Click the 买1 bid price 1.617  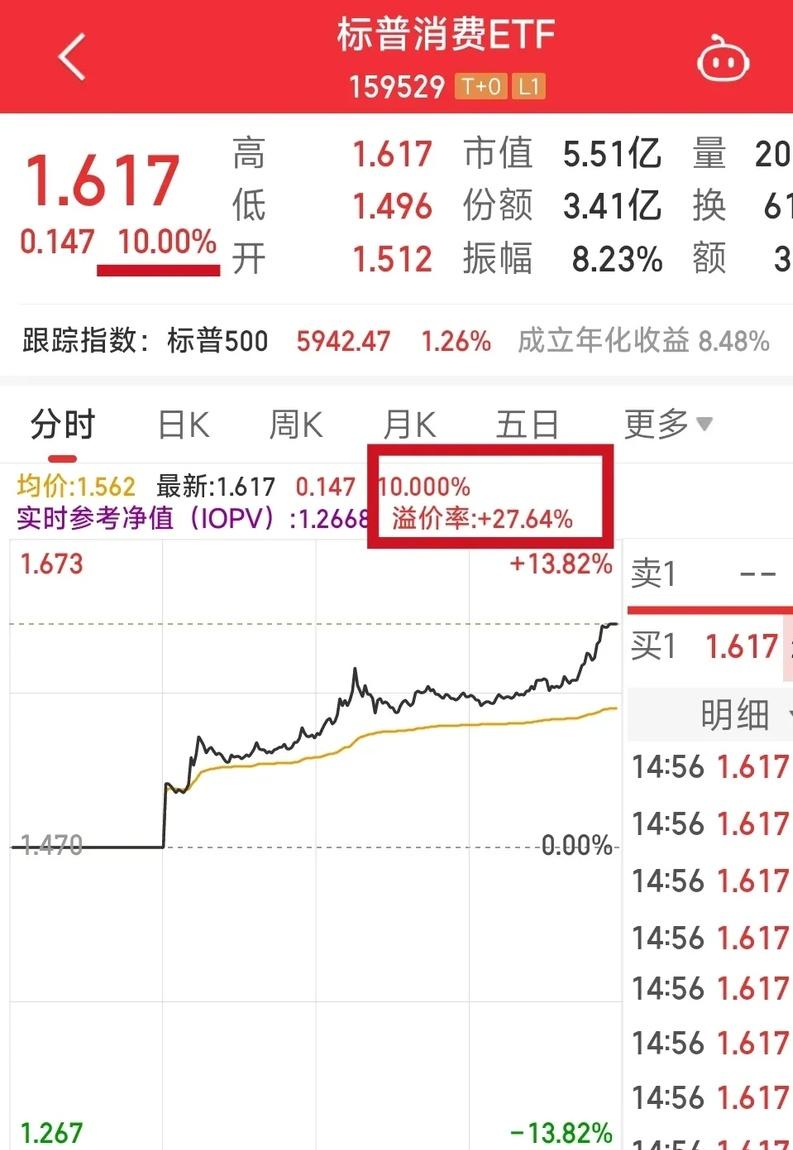click(743, 647)
